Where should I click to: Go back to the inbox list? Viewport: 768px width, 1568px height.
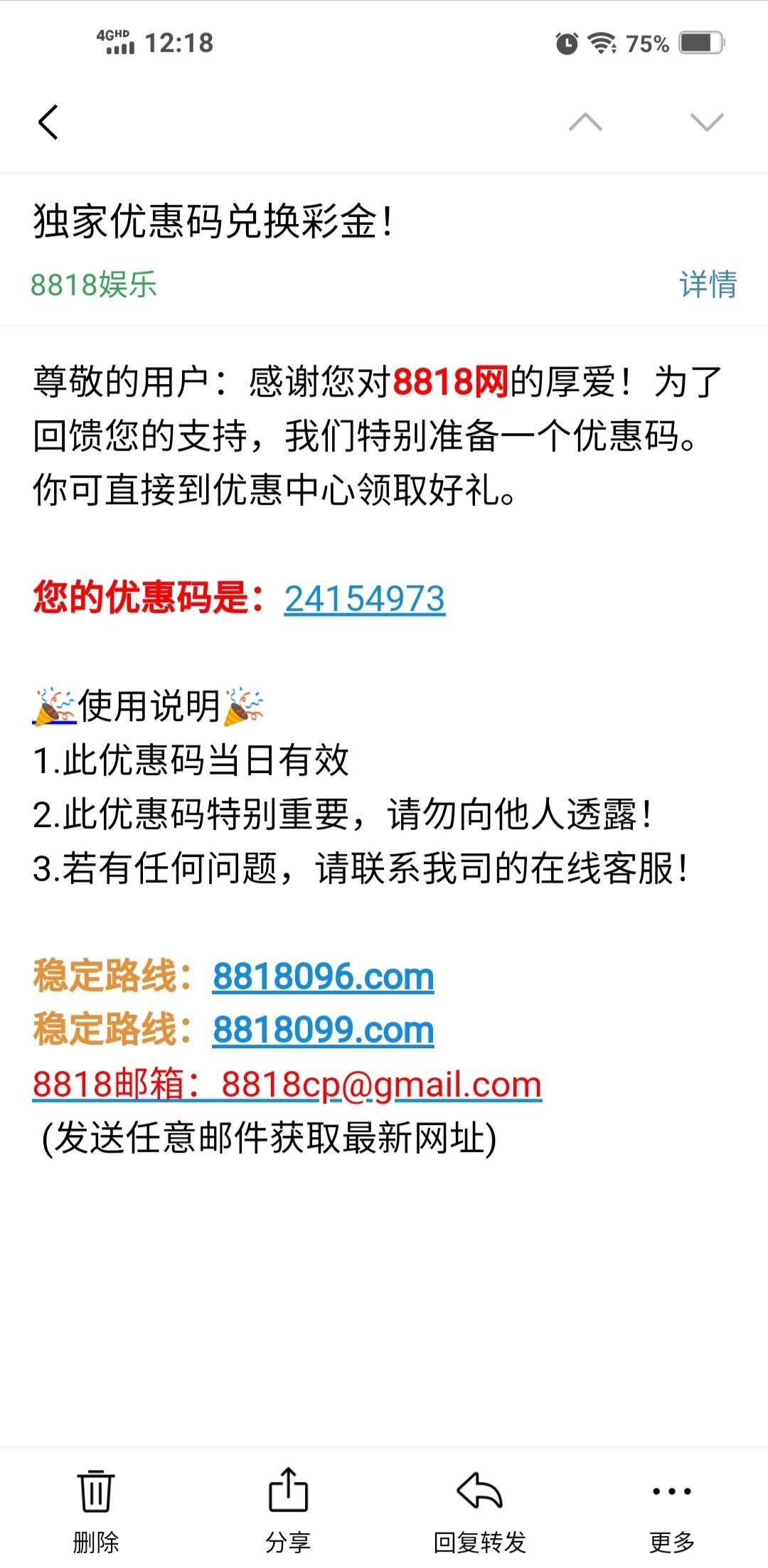click(48, 122)
